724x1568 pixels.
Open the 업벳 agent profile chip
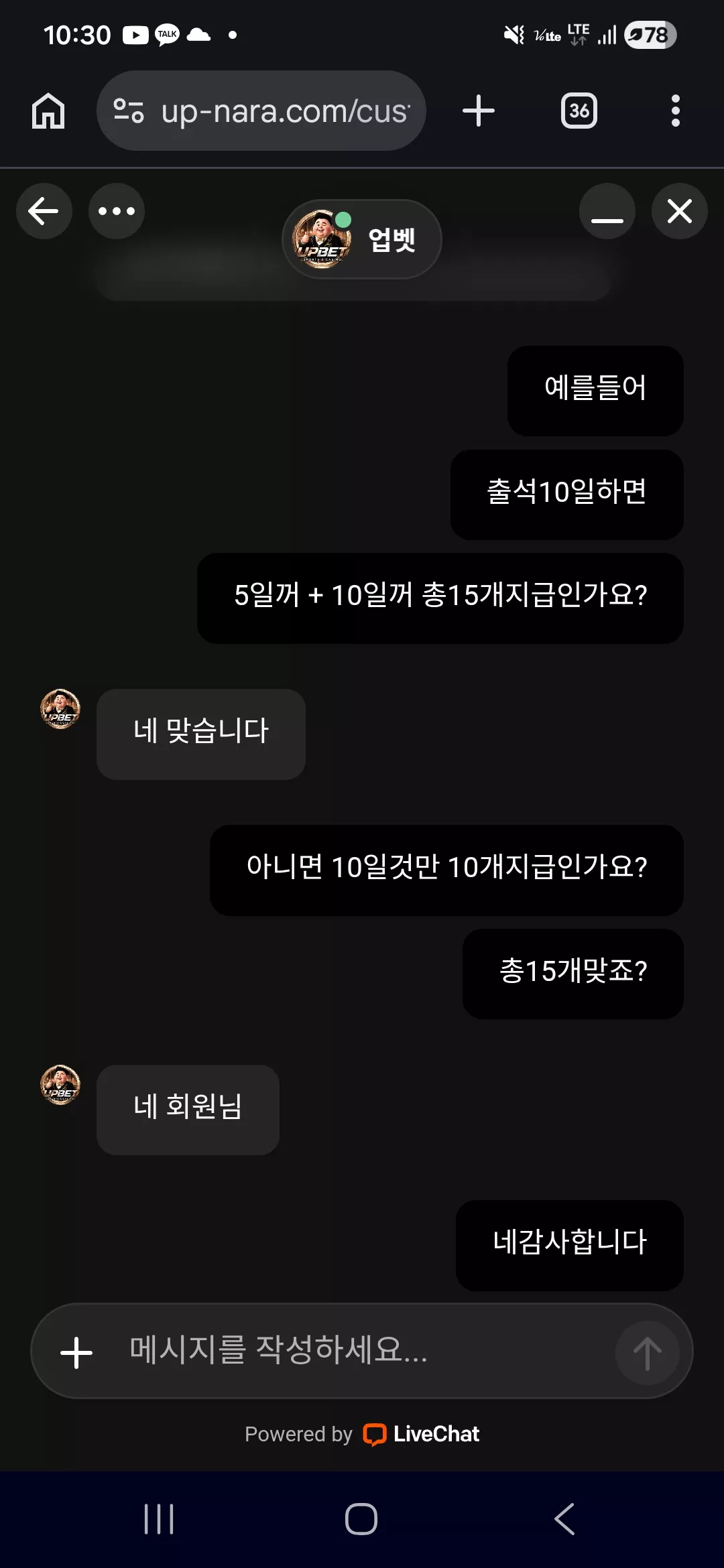[362, 239]
